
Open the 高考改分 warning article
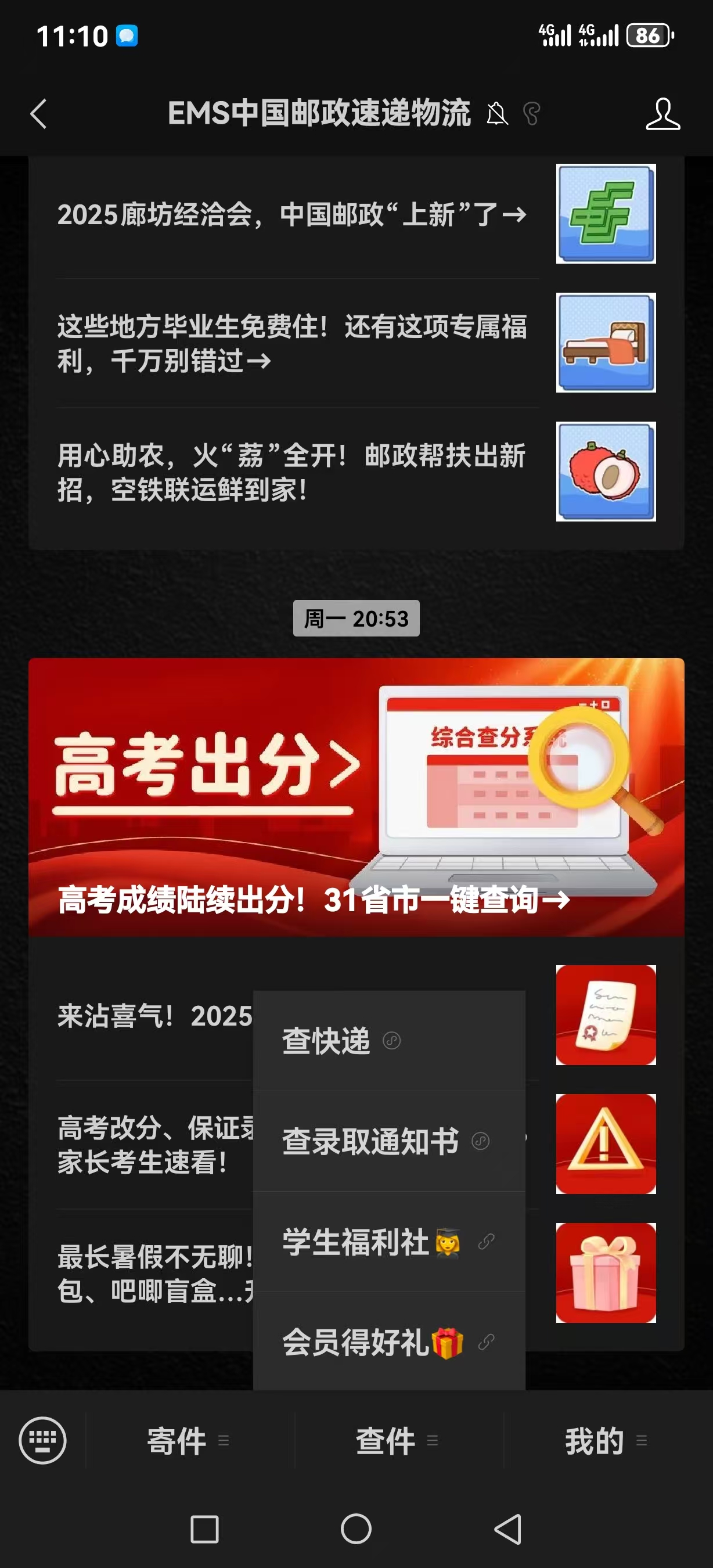click(x=152, y=1144)
